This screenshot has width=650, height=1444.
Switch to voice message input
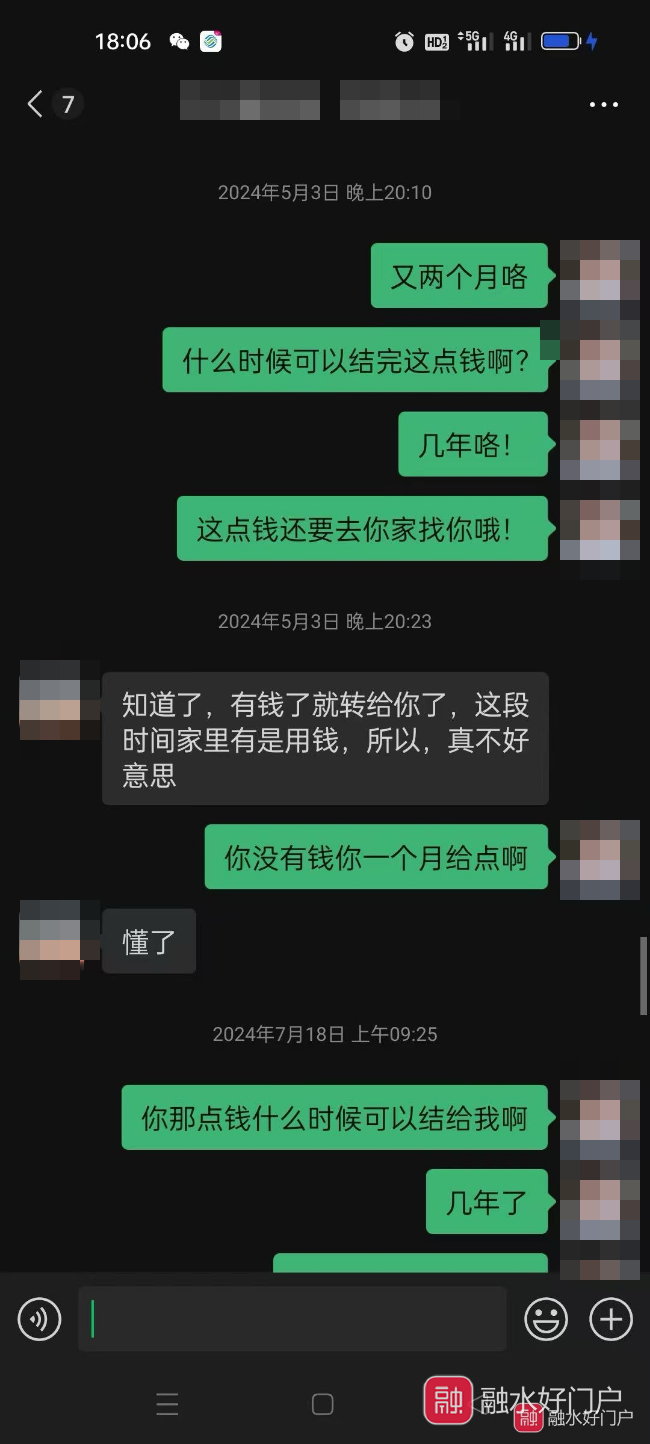click(39, 1320)
